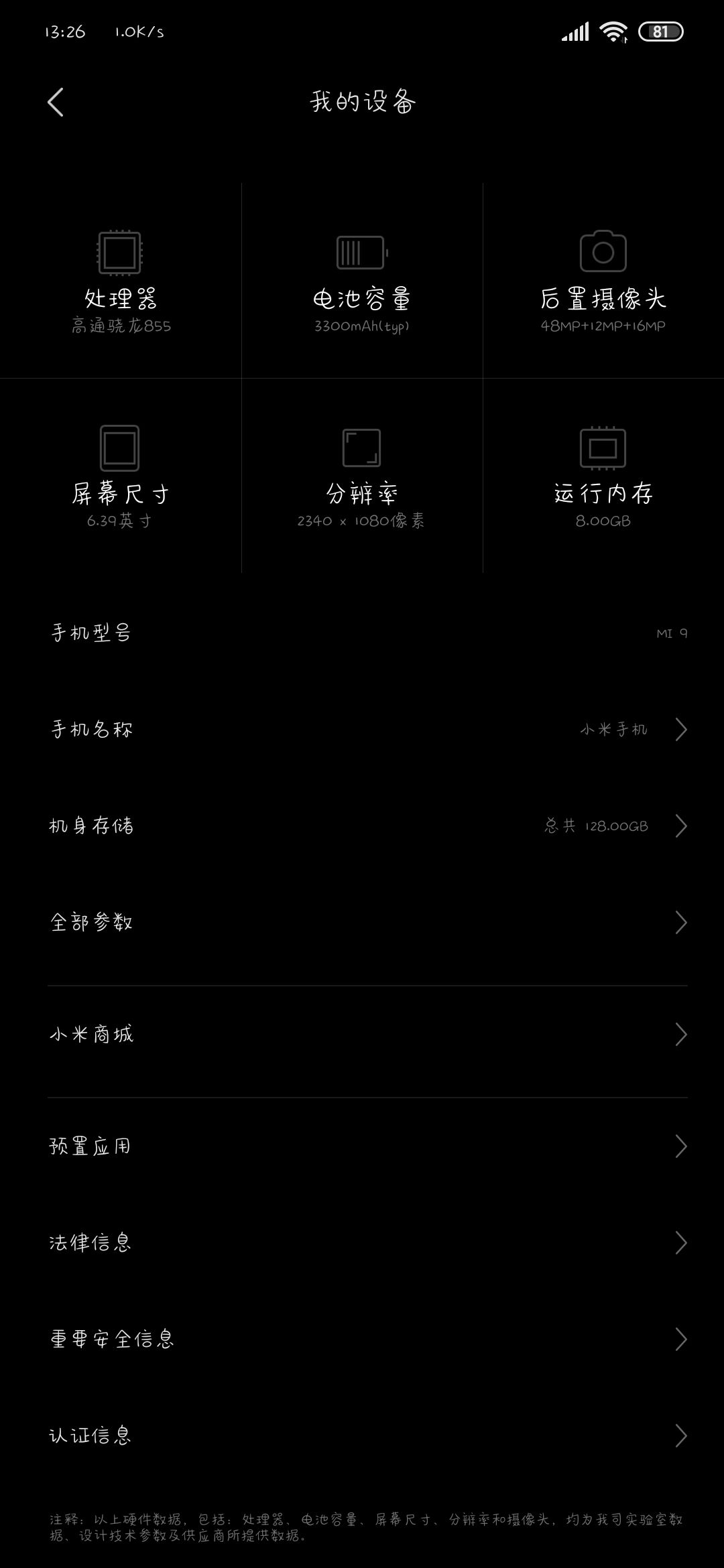Screen dimensions: 724x1568
Task: Open 重要安全信息 row
Action: tap(362, 1340)
